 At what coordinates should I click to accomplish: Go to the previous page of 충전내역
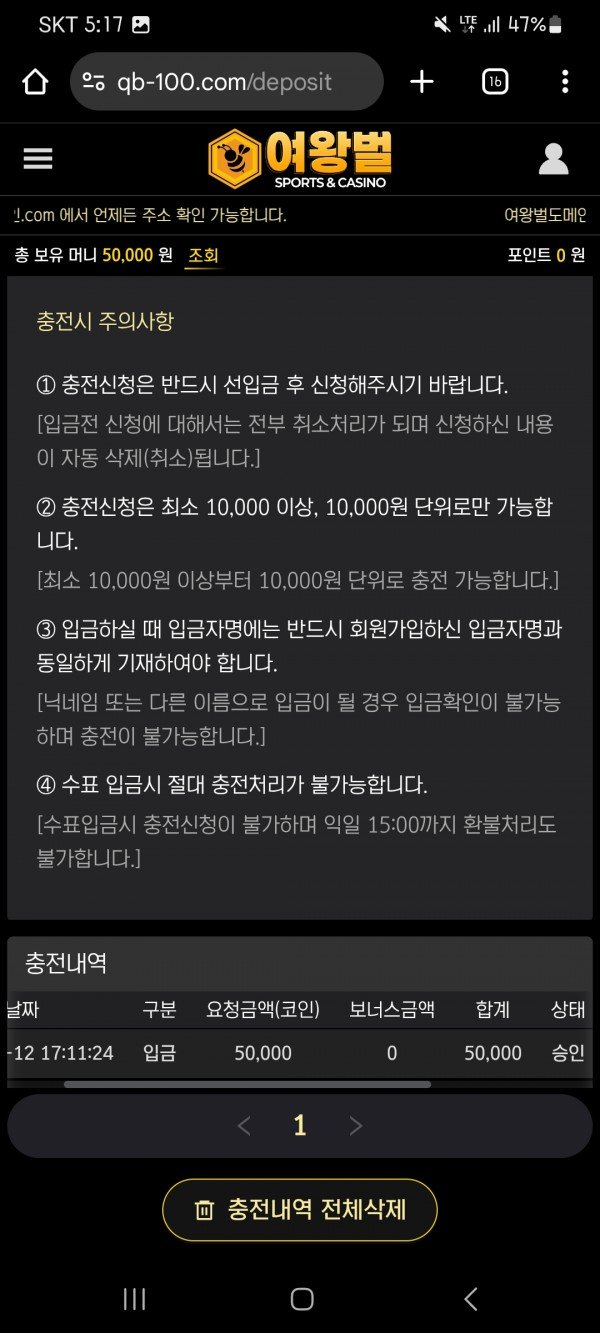(x=244, y=1126)
